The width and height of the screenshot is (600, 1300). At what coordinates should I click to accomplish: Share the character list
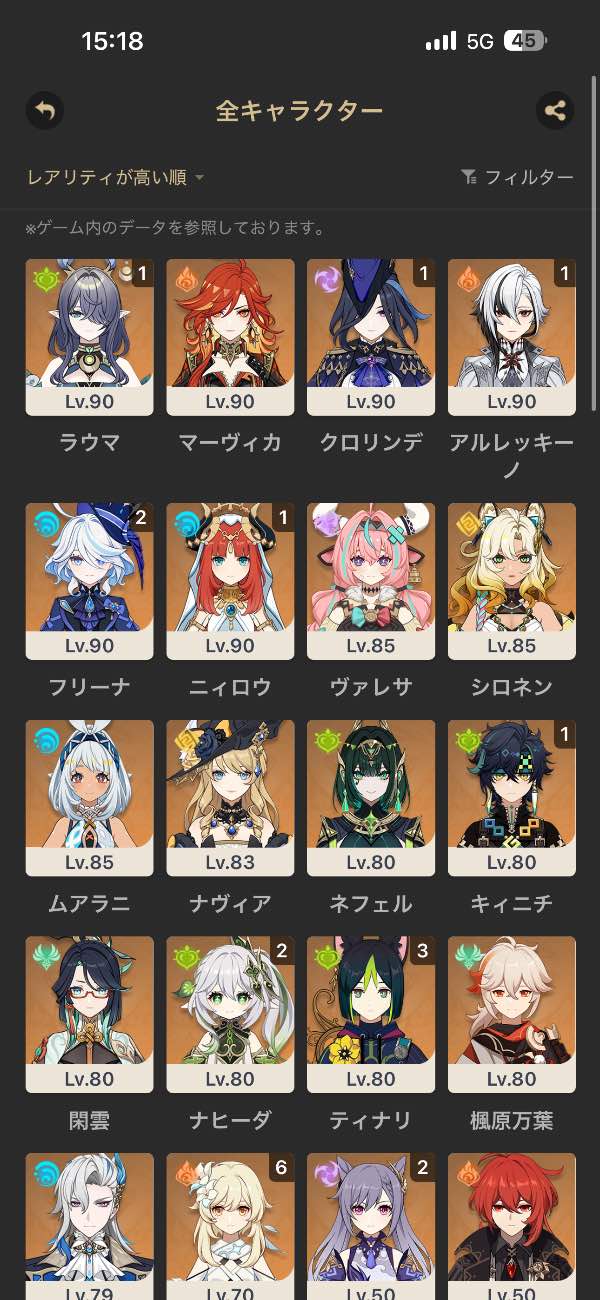(x=555, y=111)
